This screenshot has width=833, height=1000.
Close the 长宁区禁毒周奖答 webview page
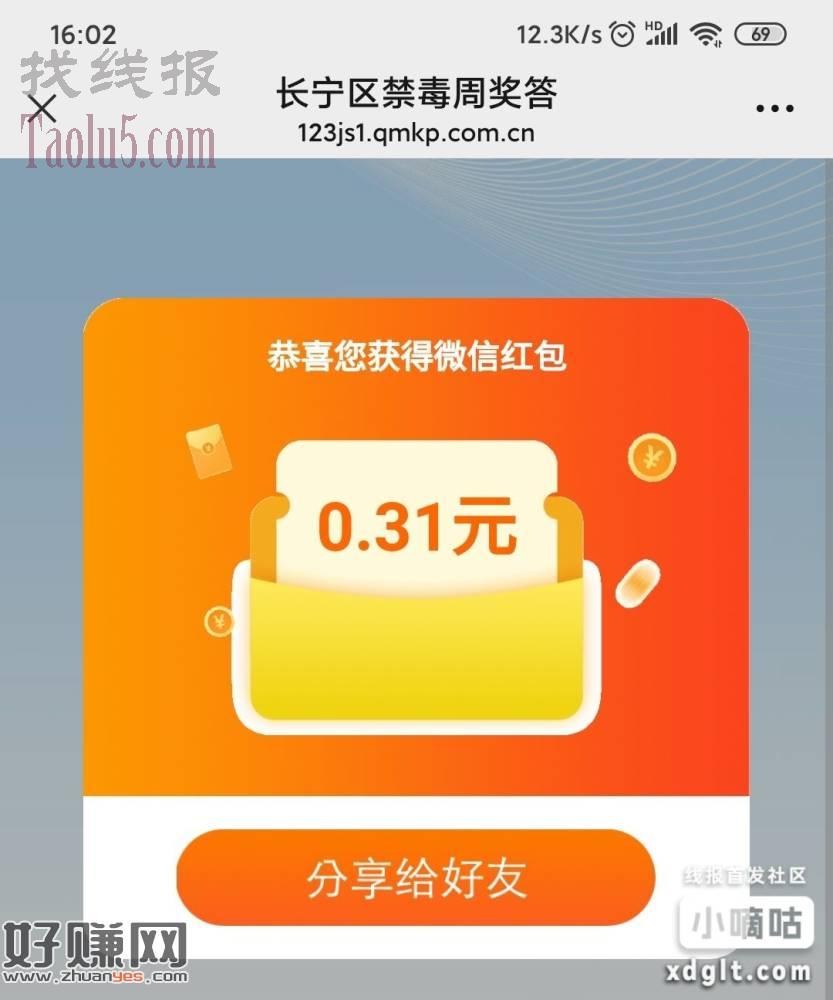[41, 108]
